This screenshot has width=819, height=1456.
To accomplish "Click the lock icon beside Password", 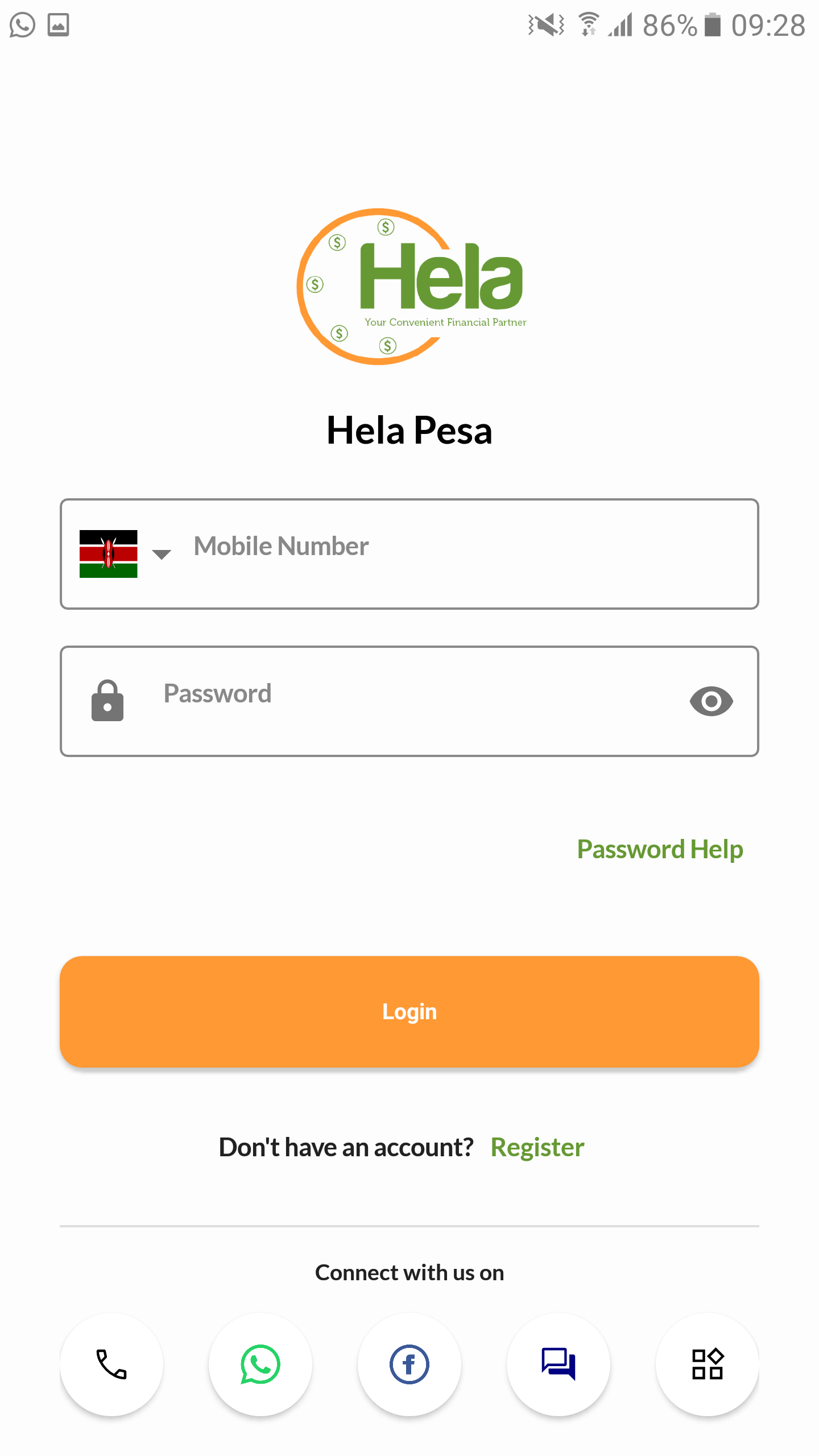I will pyautogui.click(x=107, y=701).
